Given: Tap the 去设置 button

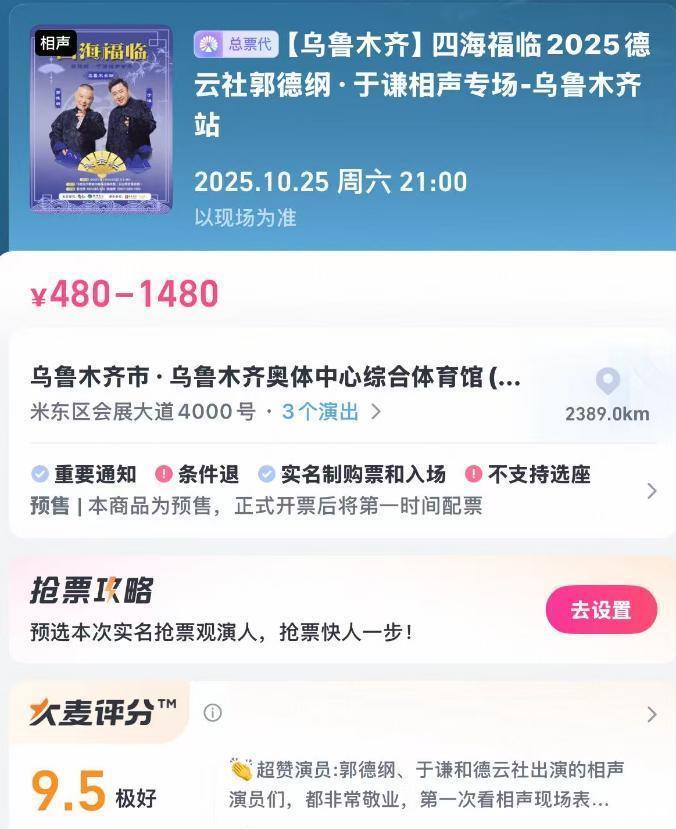Looking at the screenshot, I should click(601, 610).
